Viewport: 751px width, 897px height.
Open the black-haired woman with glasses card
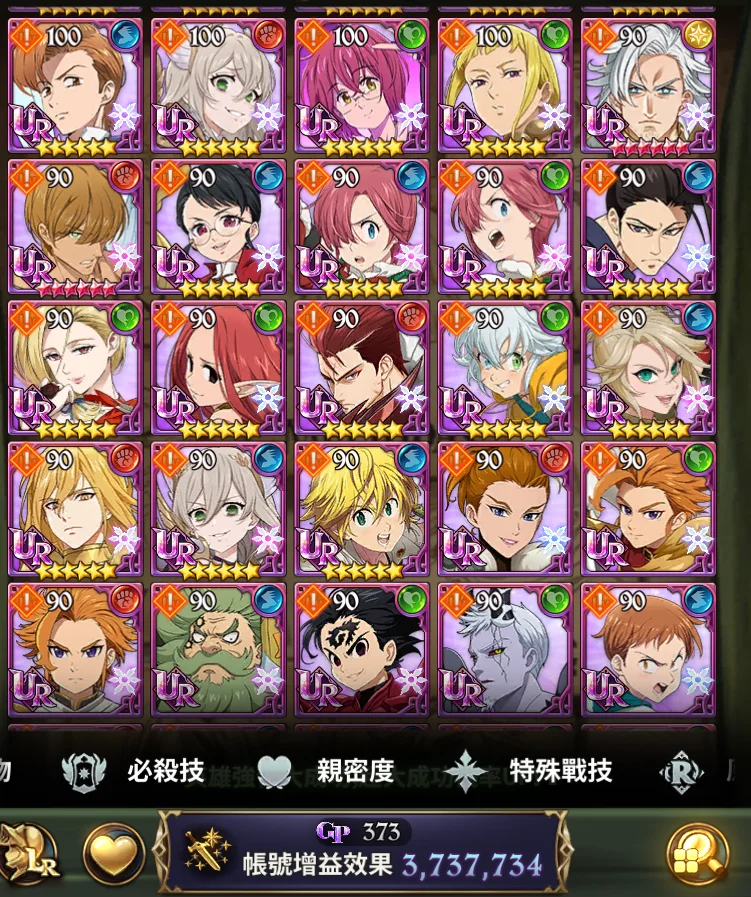pyautogui.click(x=218, y=226)
